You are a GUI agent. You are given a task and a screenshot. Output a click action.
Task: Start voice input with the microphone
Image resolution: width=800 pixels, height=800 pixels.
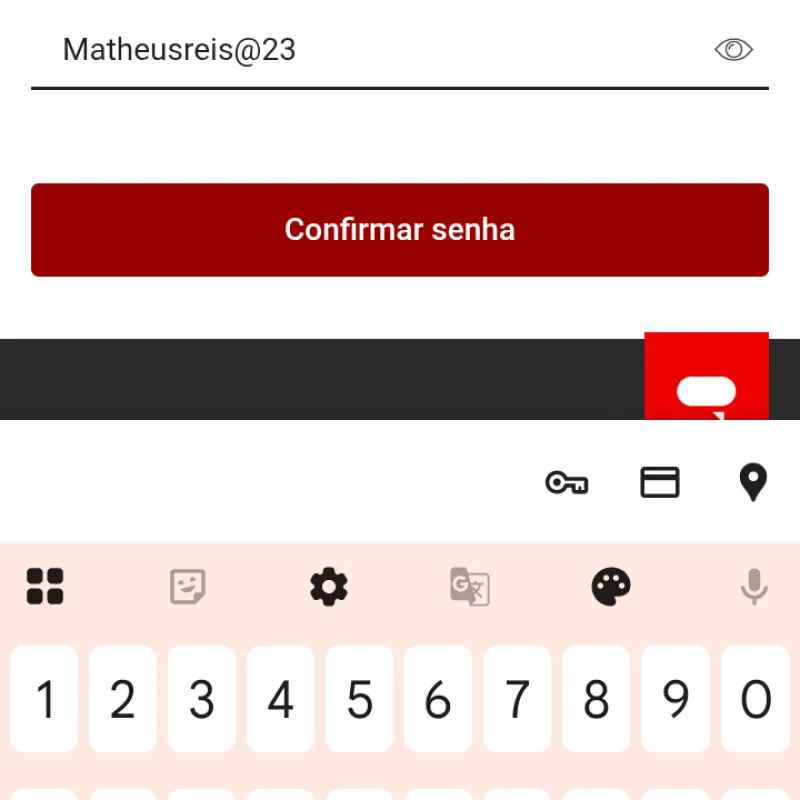[x=754, y=586]
